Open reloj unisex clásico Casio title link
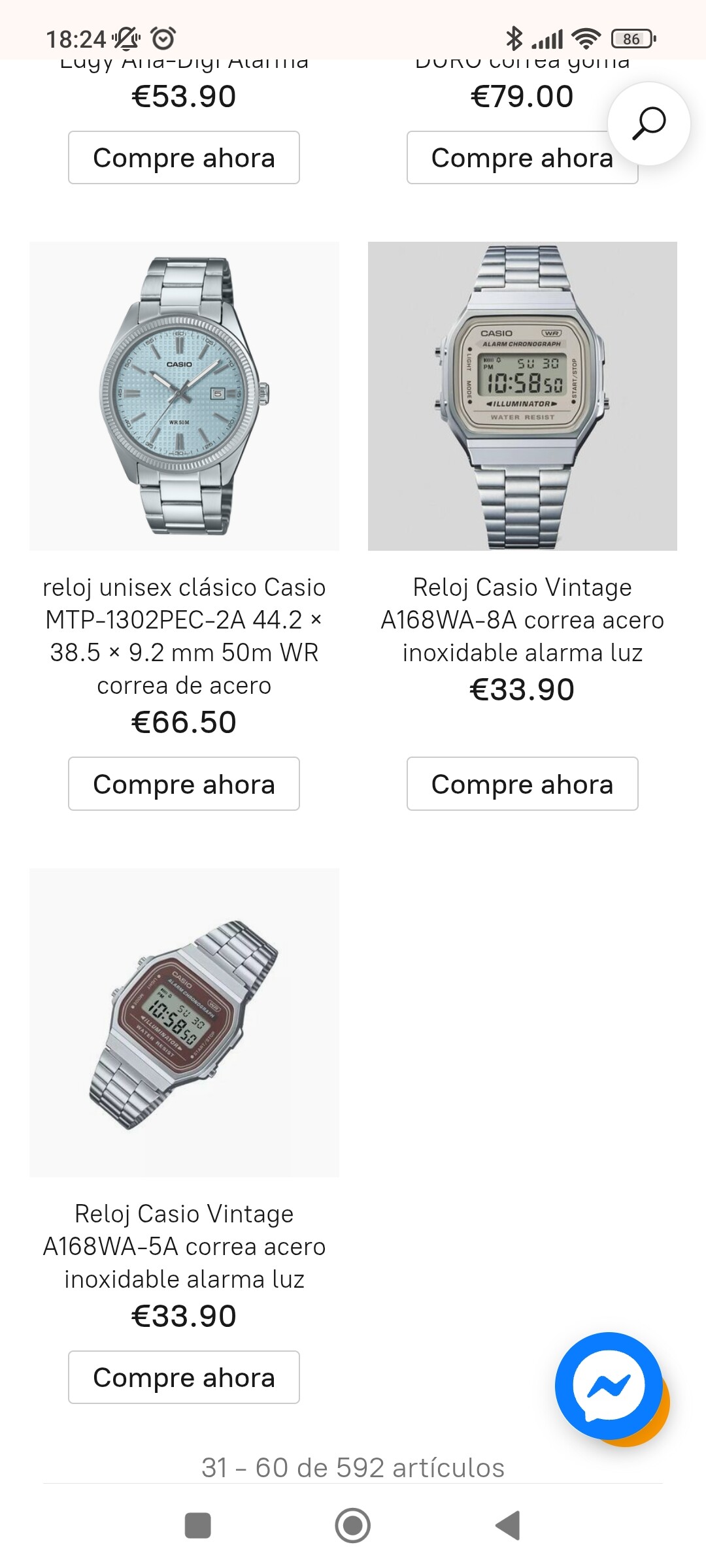Viewport: 706px width, 1568px height. pos(184,636)
